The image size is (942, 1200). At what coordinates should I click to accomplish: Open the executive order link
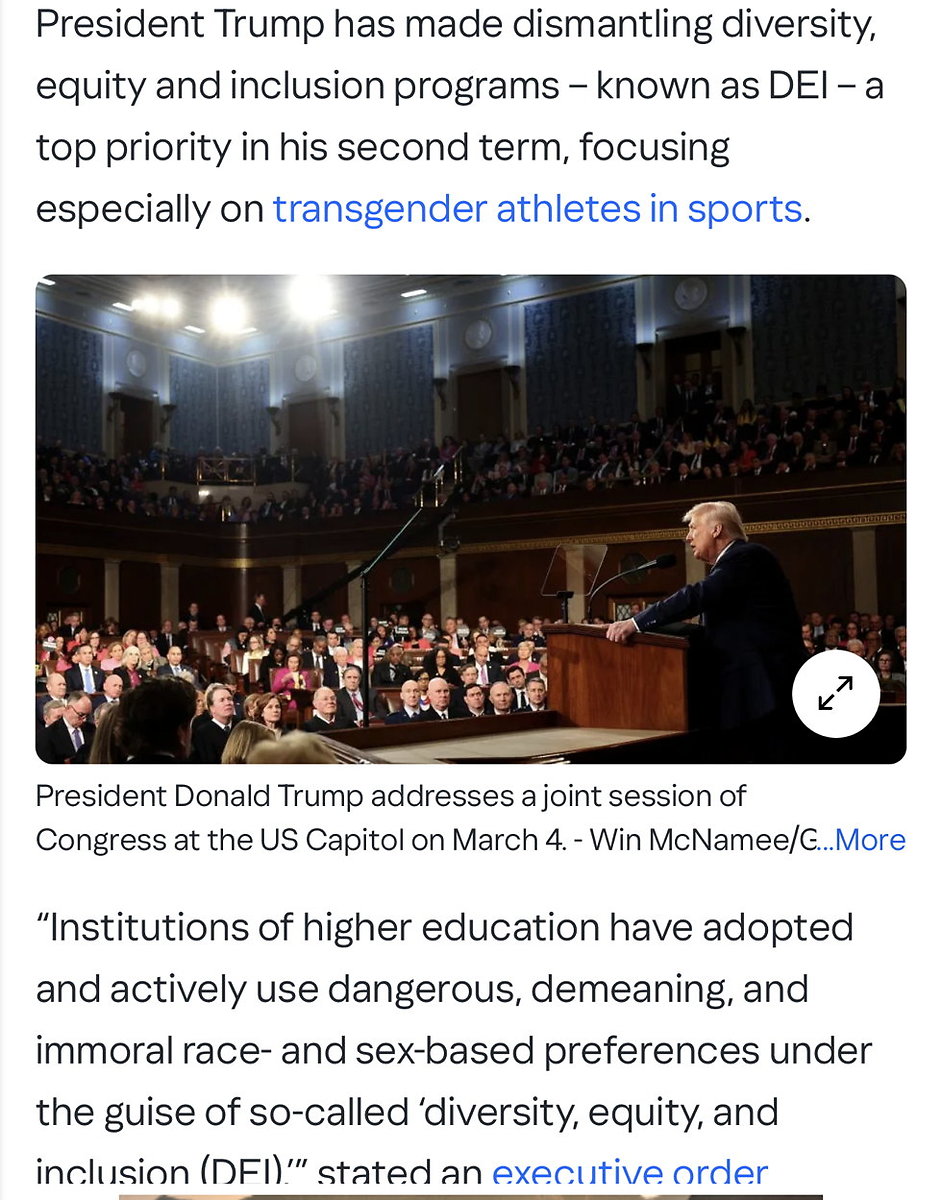[x=630, y=1172]
